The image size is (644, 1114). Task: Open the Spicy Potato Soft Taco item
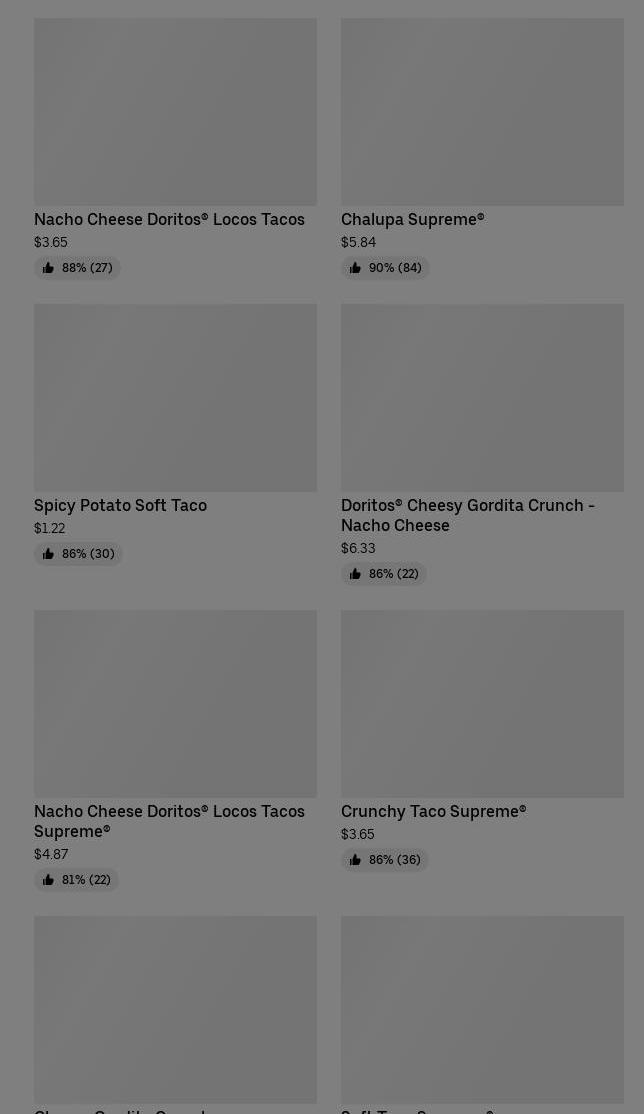175,434
